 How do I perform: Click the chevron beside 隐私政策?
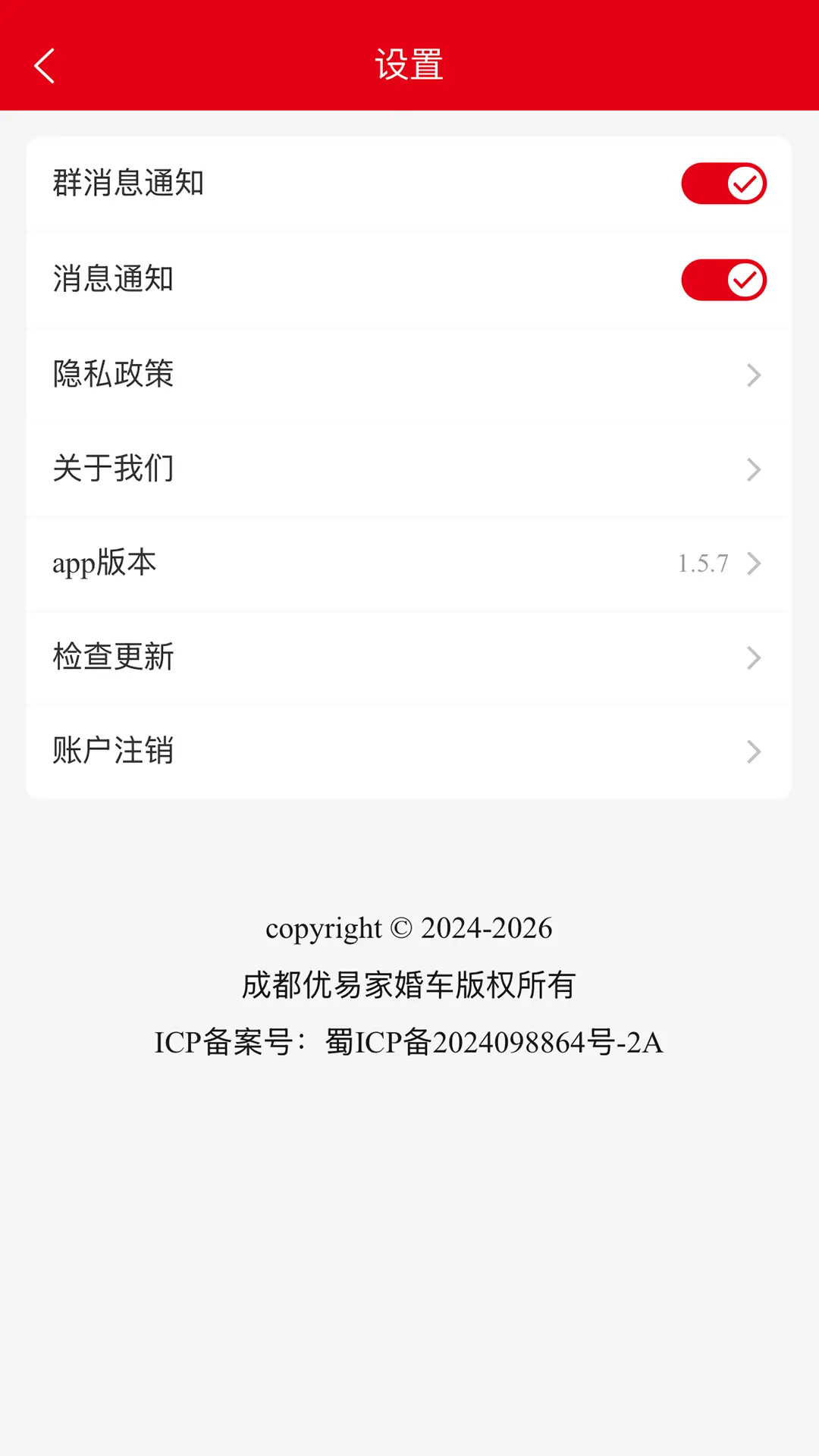tap(753, 375)
